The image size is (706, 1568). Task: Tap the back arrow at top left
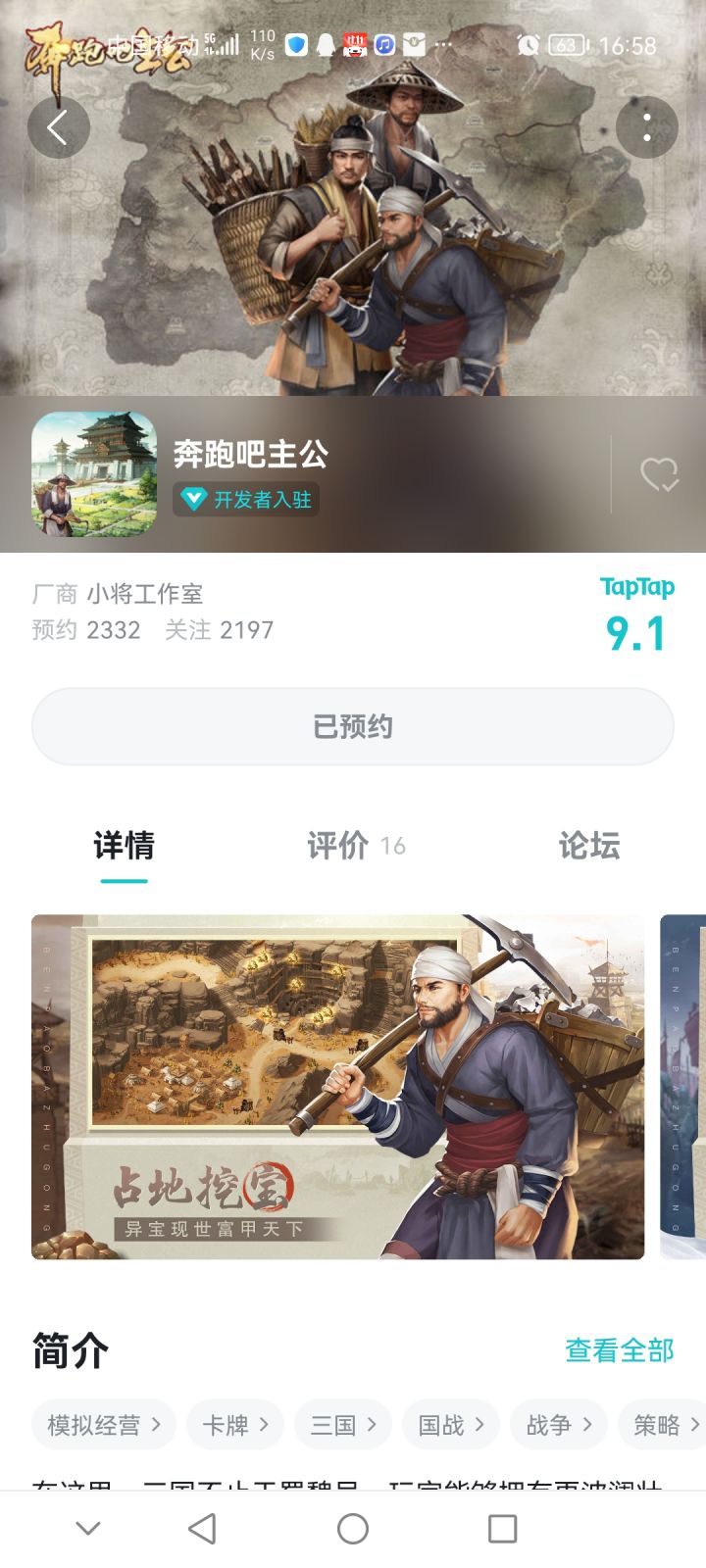point(59,127)
